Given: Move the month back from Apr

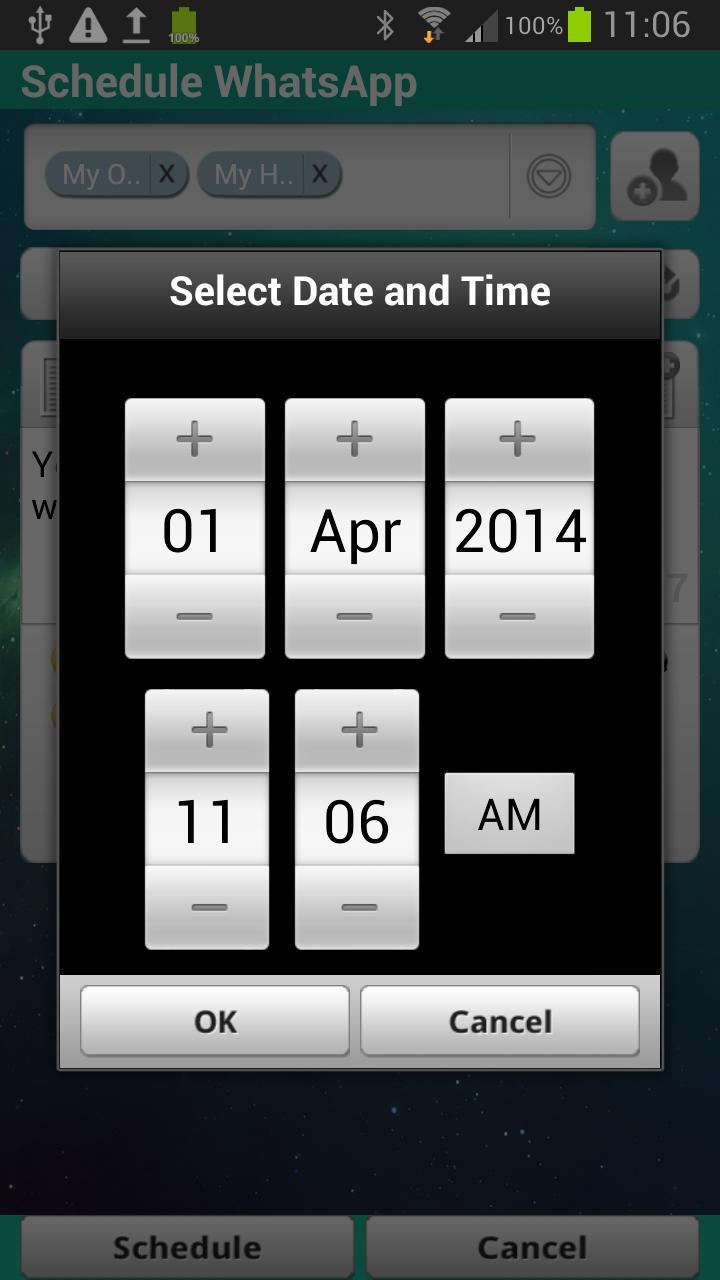Looking at the screenshot, I should [x=355, y=616].
